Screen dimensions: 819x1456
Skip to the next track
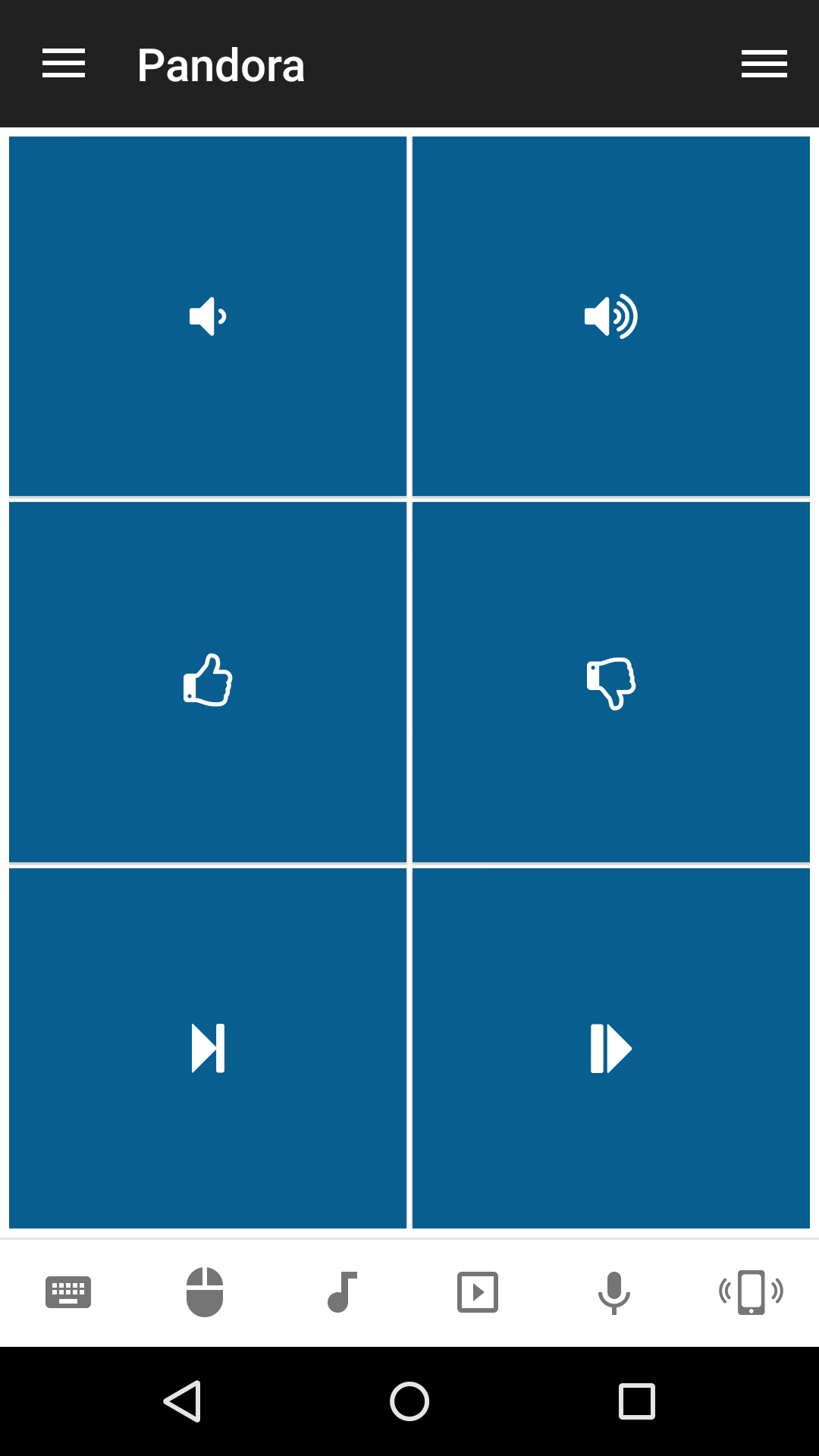pos(208,1048)
